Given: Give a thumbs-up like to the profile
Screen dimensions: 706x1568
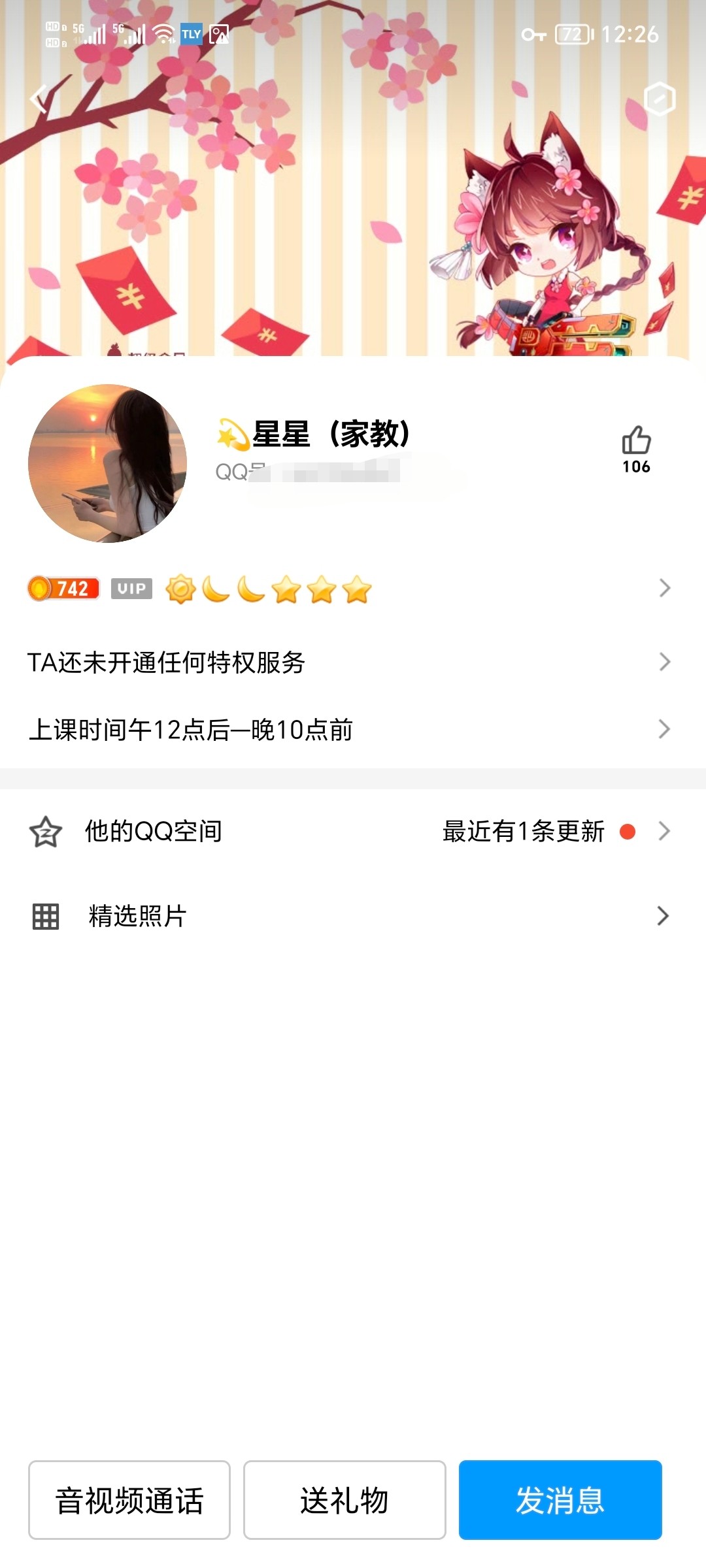Looking at the screenshot, I should pyautogui.click(x=637, y=441).
